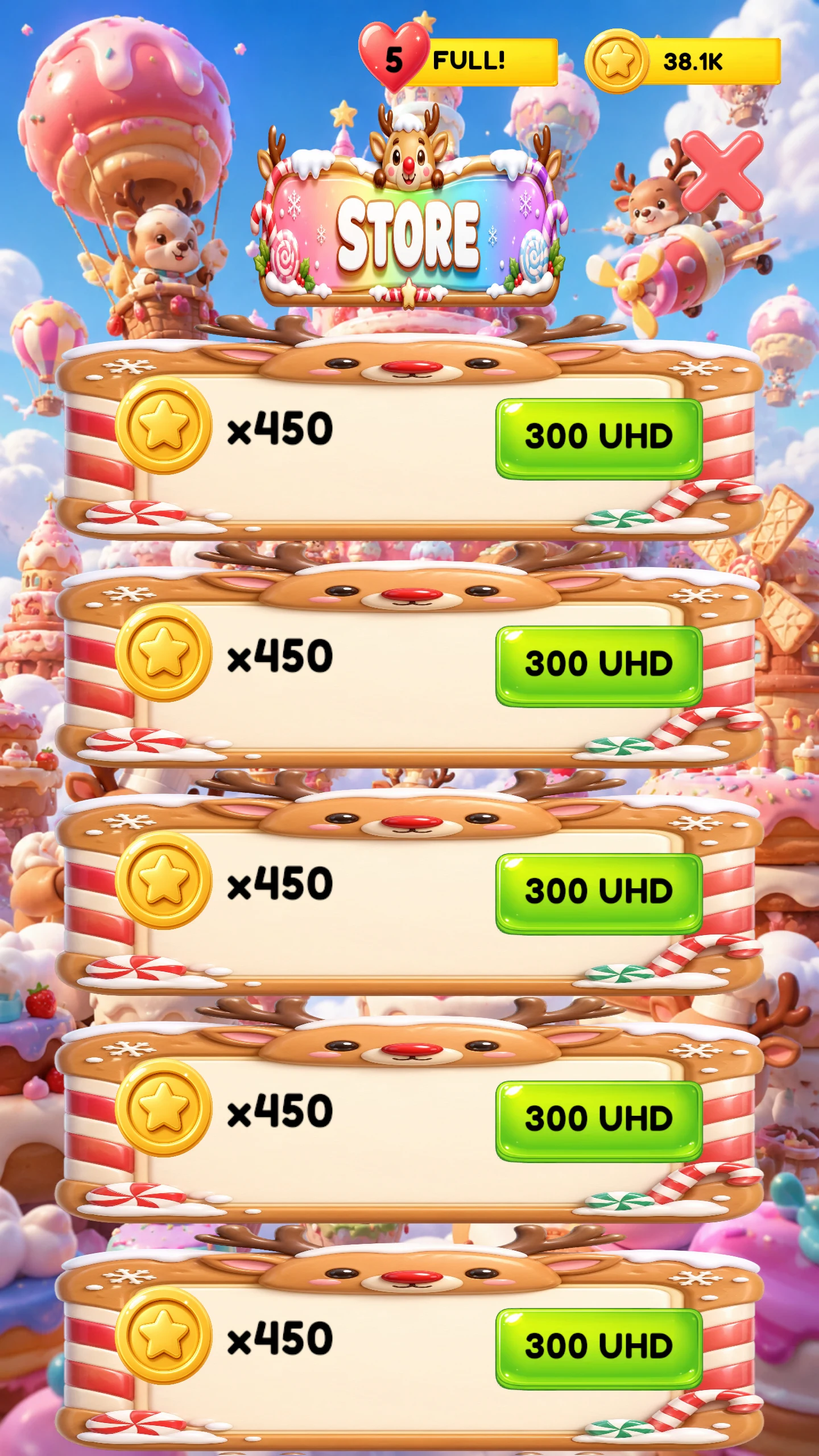Buy the last 450-coin pack for 300 UHD
The height and width of the screenshot is (1456, 819).
click(599, 1349)
